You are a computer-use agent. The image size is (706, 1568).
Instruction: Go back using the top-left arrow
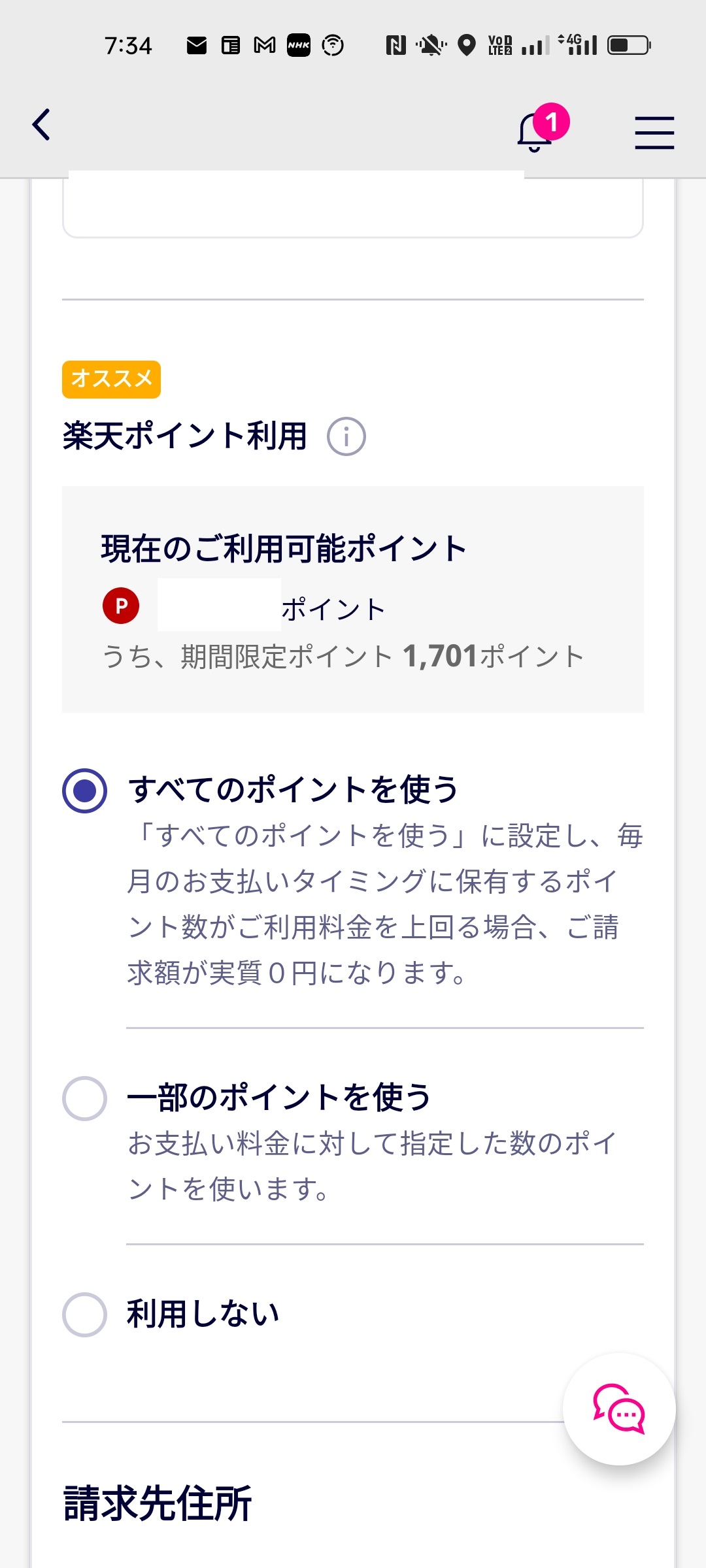coord(41,124)
